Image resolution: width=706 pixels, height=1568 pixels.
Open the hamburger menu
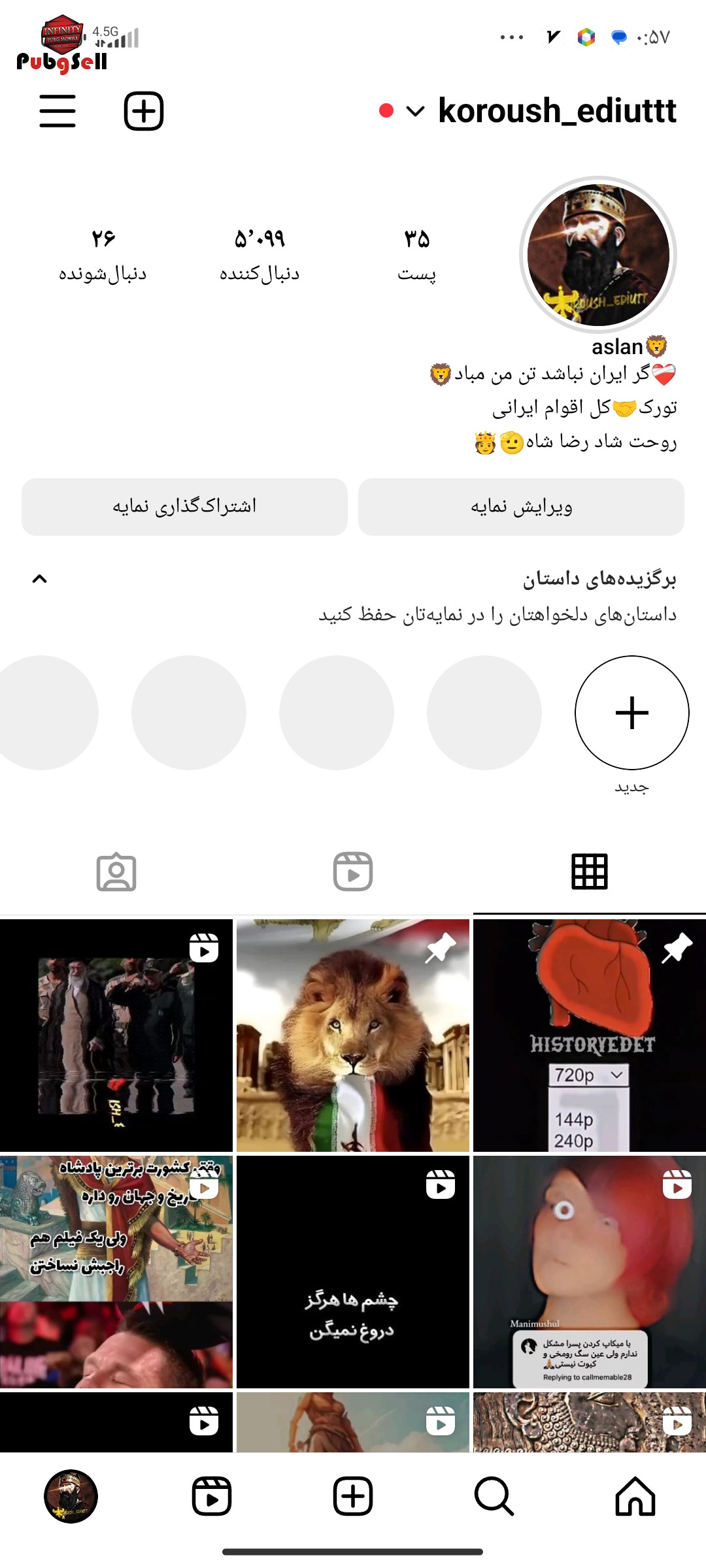pyautogui.click(x=58, y=110)
